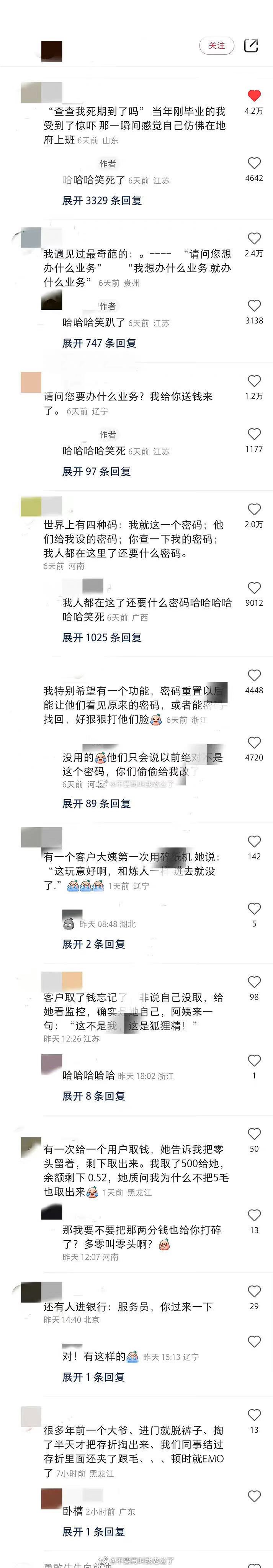Expand the 97 replies
The width and height of the screenshot is (273, 1568).
tap(96, 471)
